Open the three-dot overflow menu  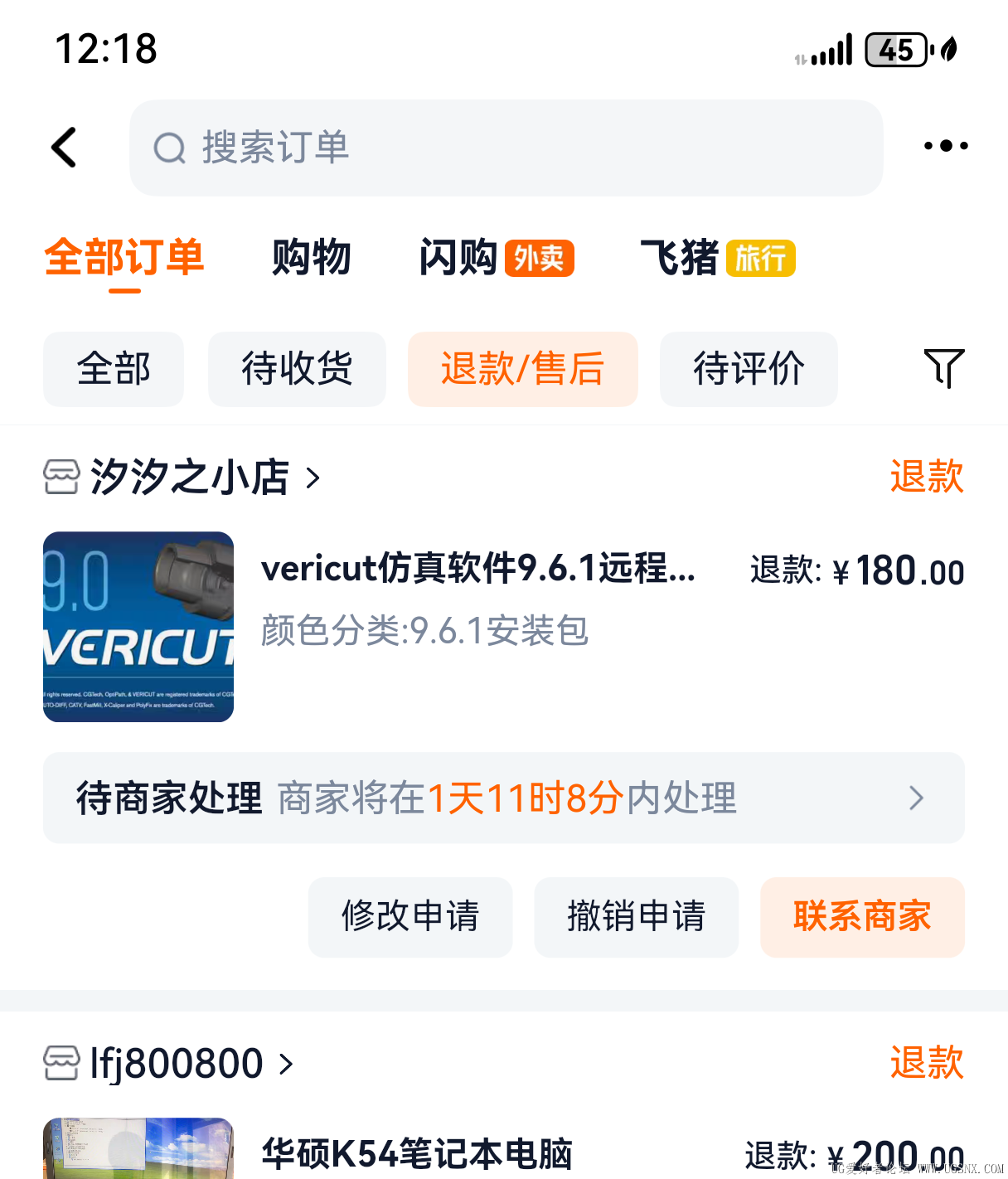click(x=945, y=146)
